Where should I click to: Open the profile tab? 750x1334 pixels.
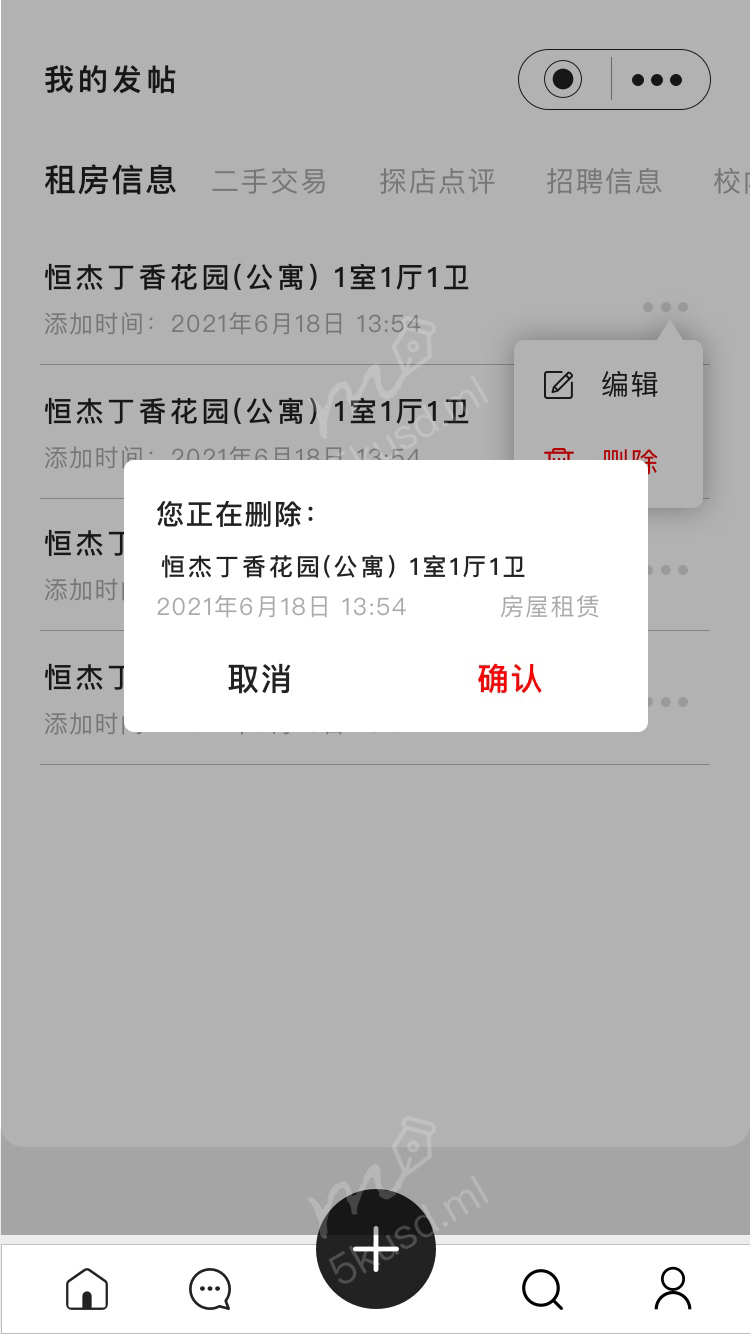(x=672, y=1289)
